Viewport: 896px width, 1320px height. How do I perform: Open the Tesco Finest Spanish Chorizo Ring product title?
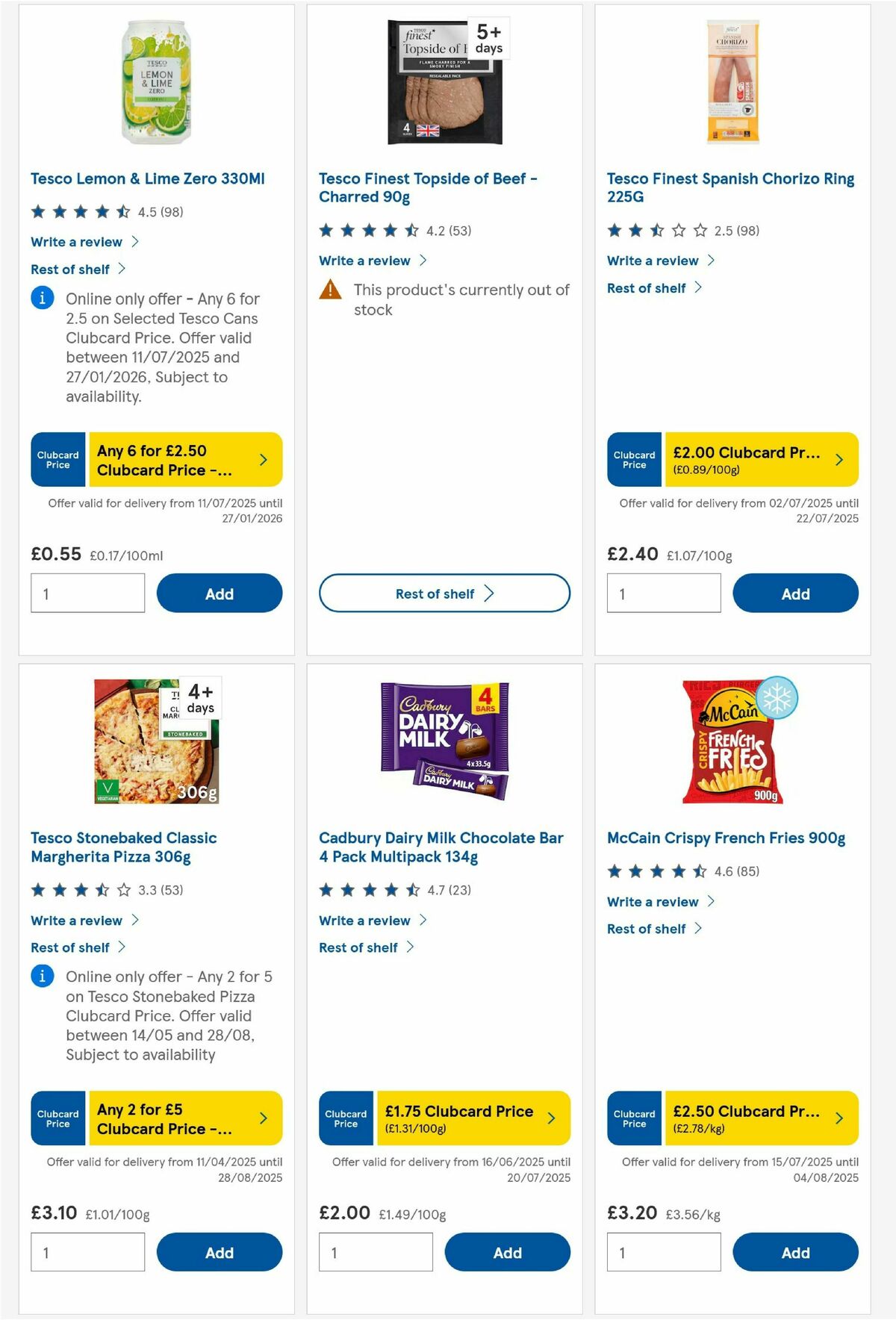(730, 187)
